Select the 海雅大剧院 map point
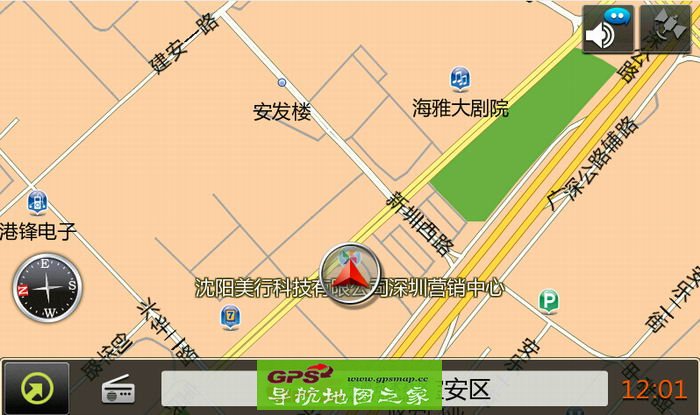This screenshot has height=415, width=700. point(459,78)
